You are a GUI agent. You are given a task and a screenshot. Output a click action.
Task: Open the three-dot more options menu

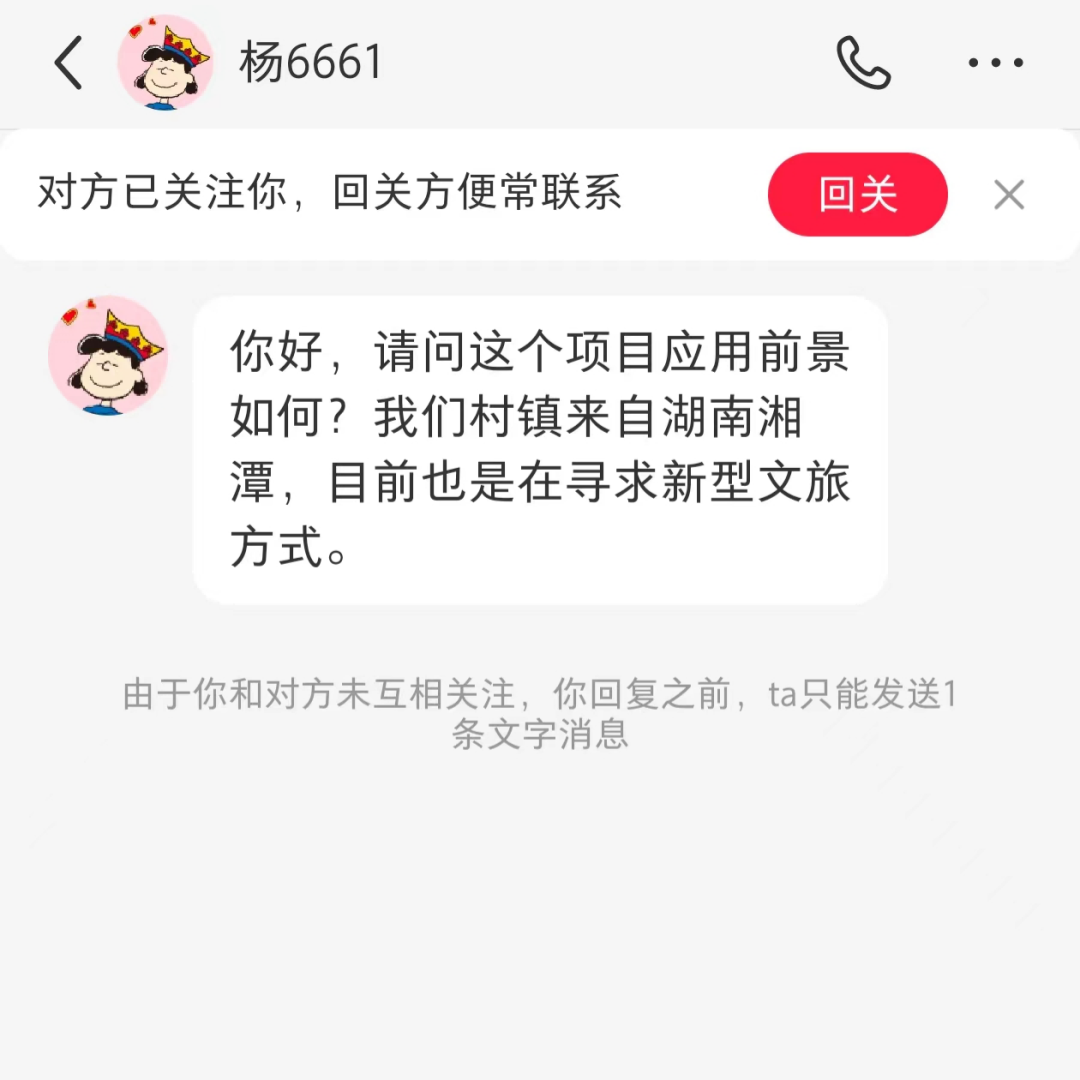coord(995,63)
